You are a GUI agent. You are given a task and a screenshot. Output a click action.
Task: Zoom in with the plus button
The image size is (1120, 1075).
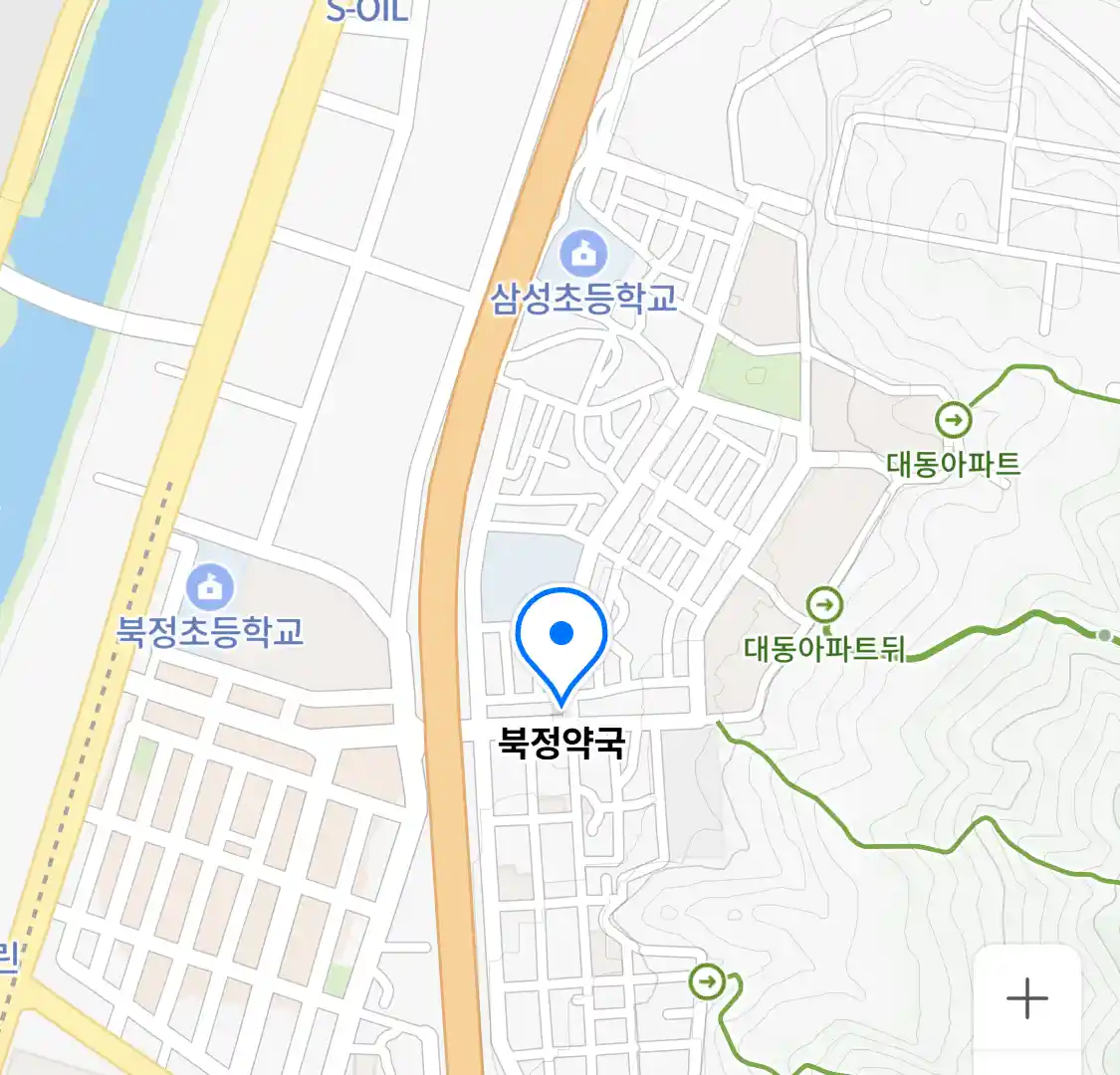1026,998
